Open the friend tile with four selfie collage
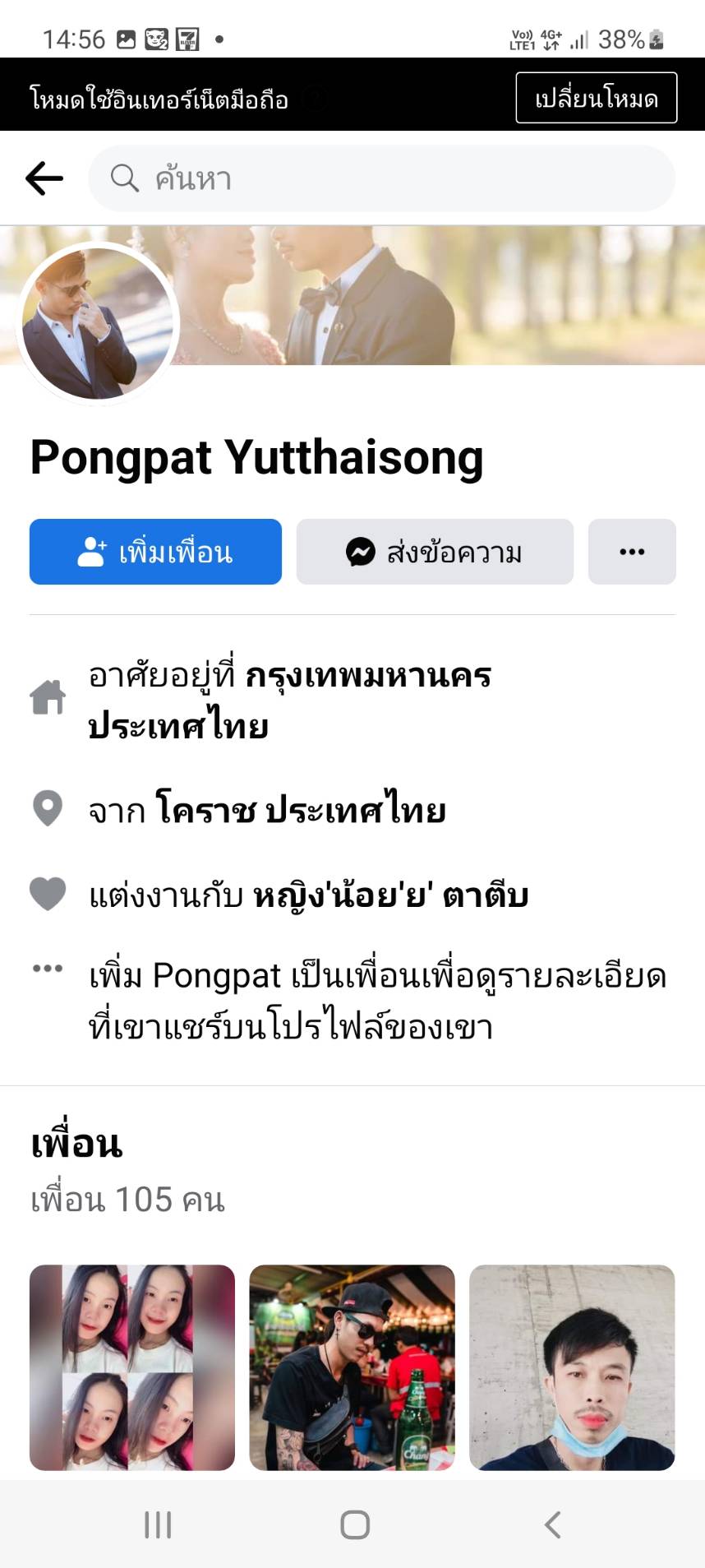 (132, 1367)
